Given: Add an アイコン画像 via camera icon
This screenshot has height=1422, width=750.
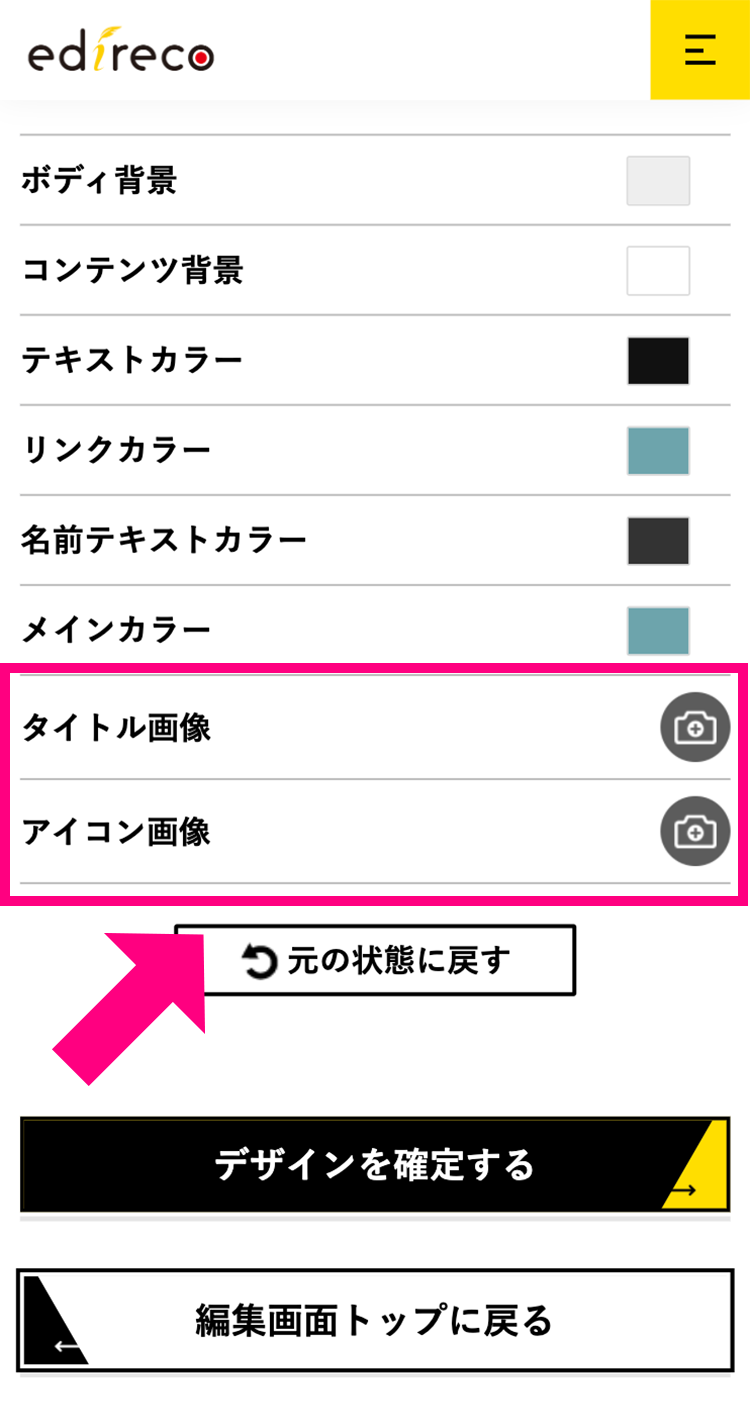Looking at the screenshot, I should [x=695, y=831].
